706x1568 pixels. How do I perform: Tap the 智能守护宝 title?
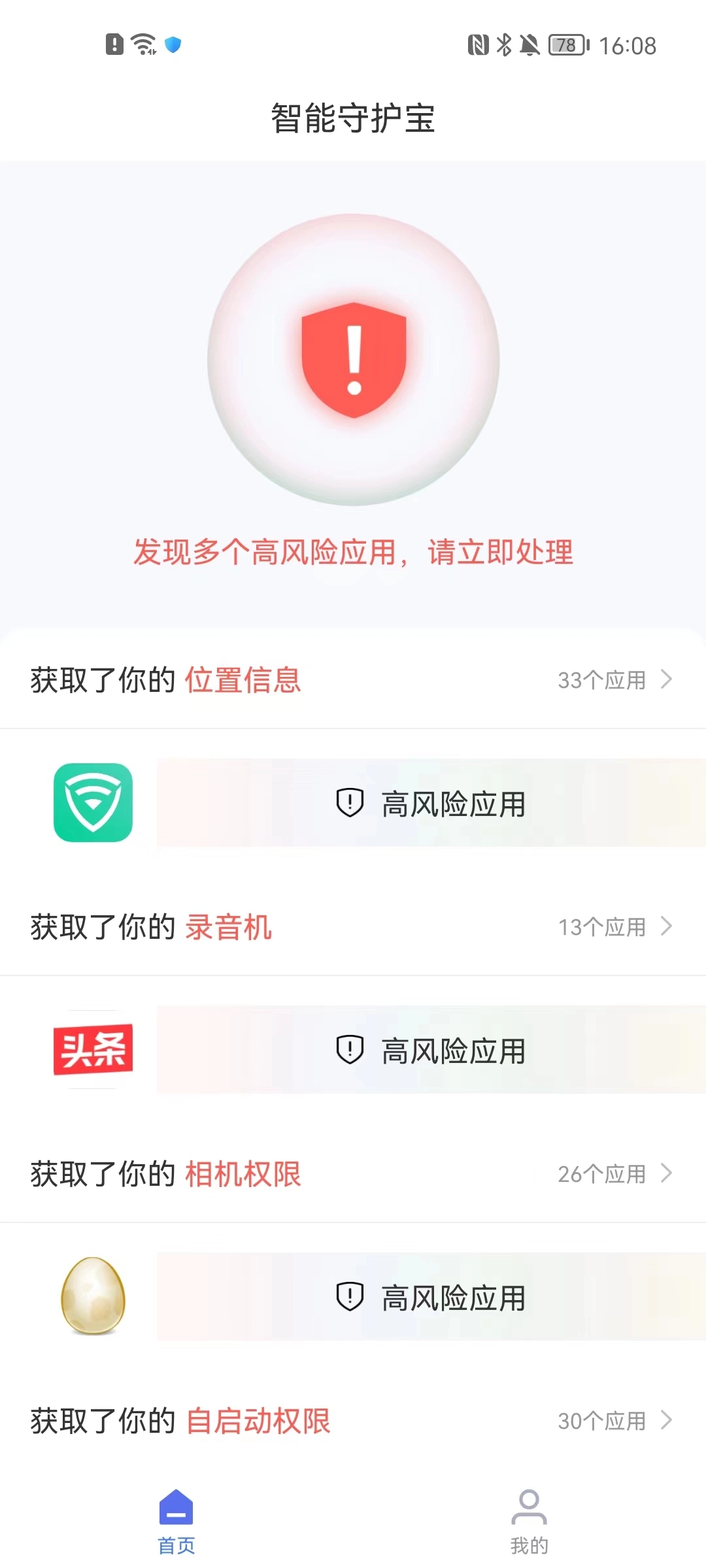(353, 118)
